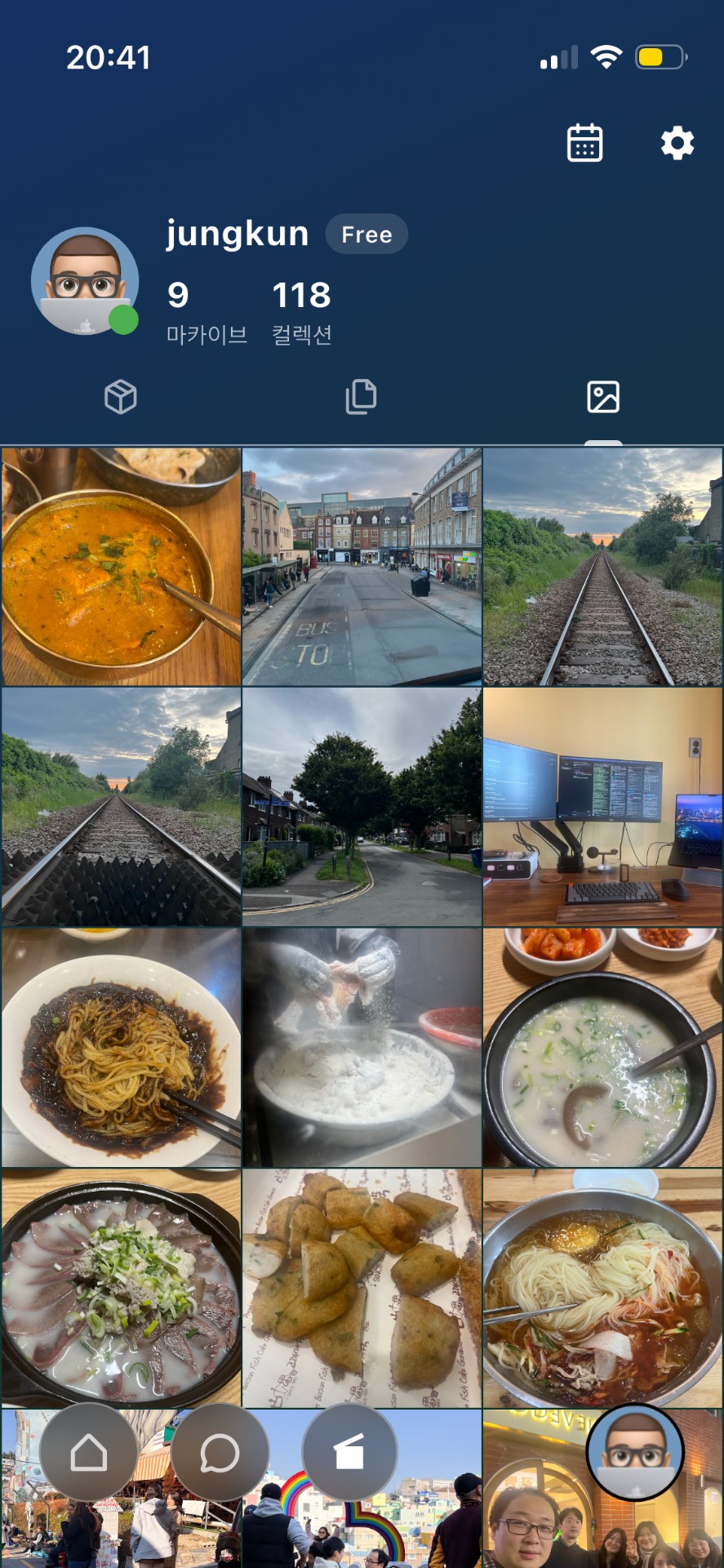View the flour kneading hands photo
This screenshot has width=724, height=1568.
coord(362,1047)
